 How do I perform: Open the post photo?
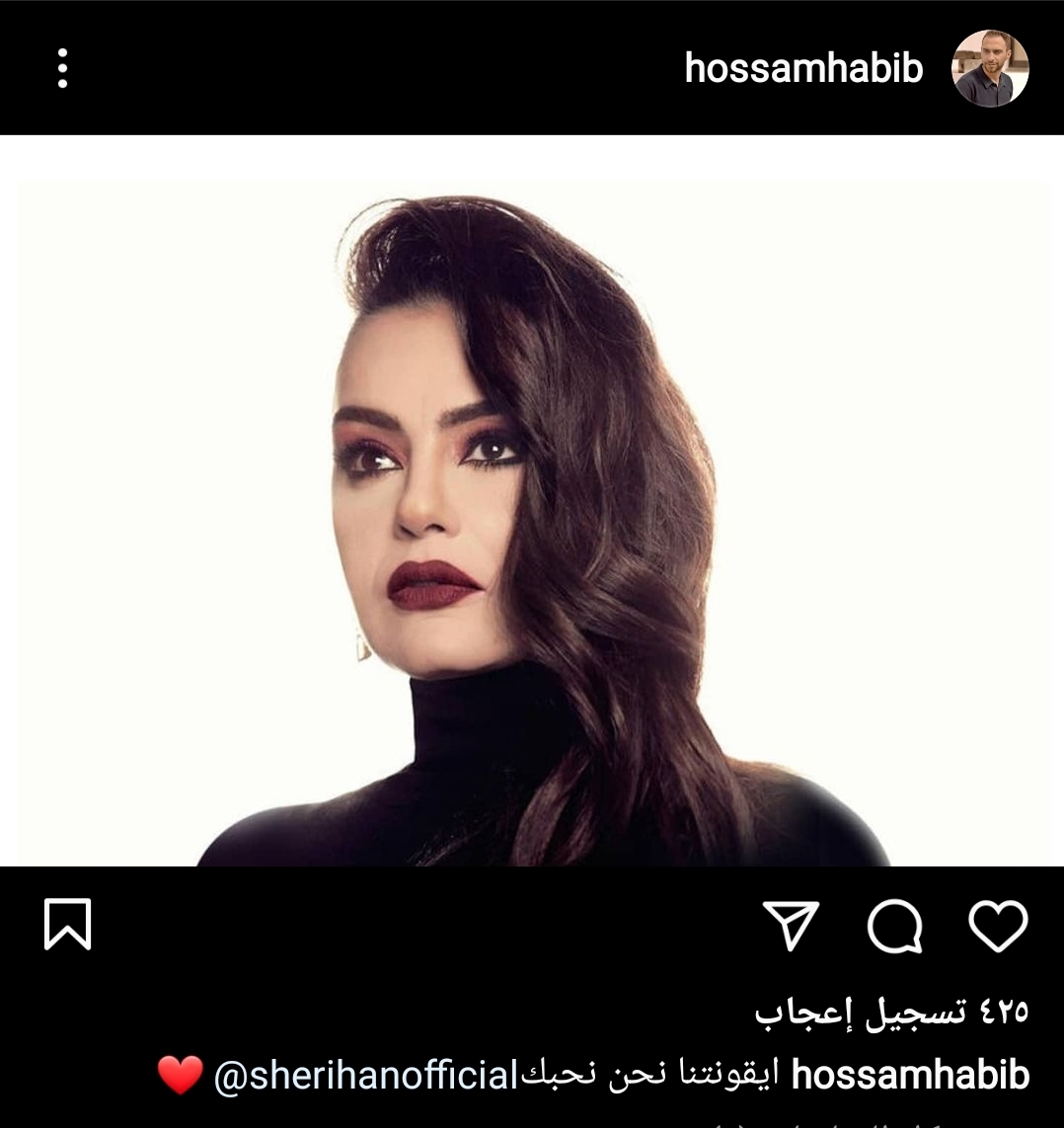tap(532, 521)
